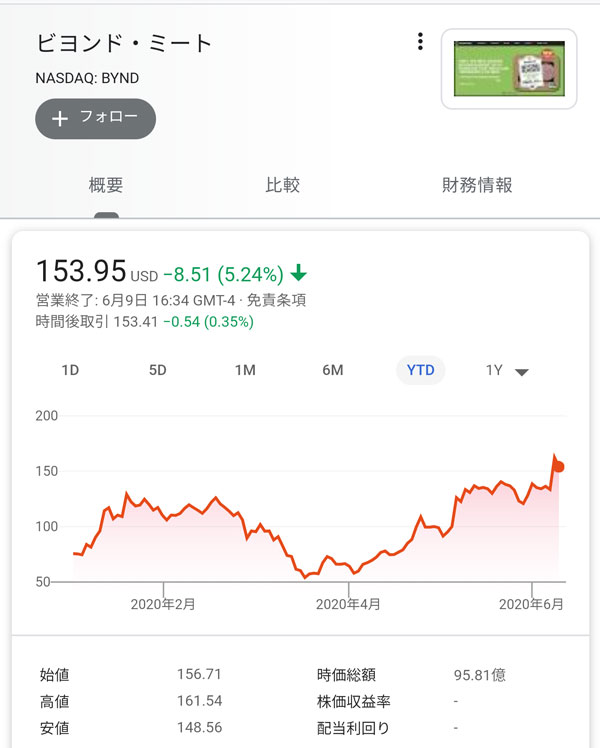Show the 6M chart range
Image resolution: width=600 pixels, height=748 pixels.
[333, 370]
